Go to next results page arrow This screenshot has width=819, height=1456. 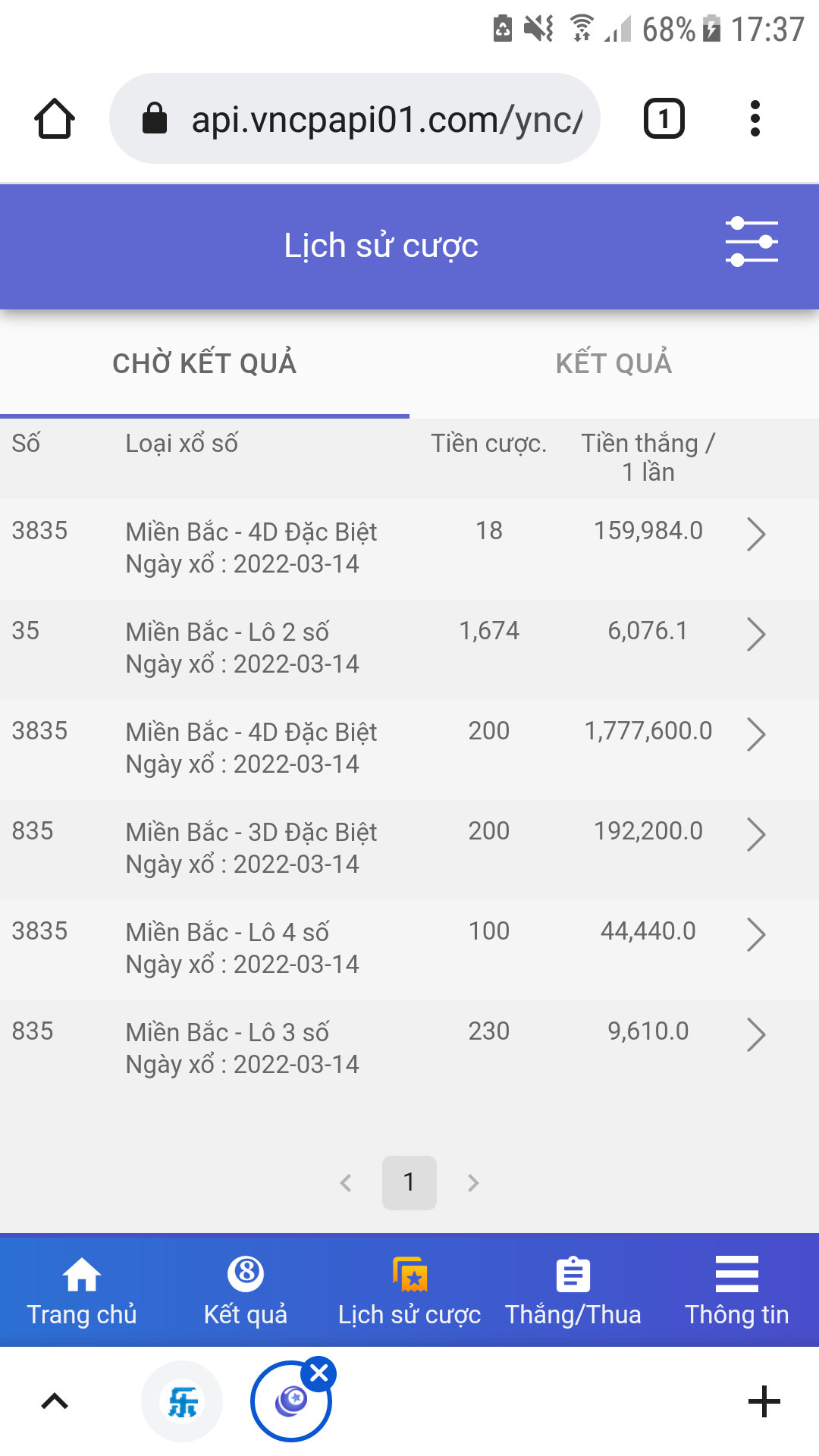[x=473, y=1183]
